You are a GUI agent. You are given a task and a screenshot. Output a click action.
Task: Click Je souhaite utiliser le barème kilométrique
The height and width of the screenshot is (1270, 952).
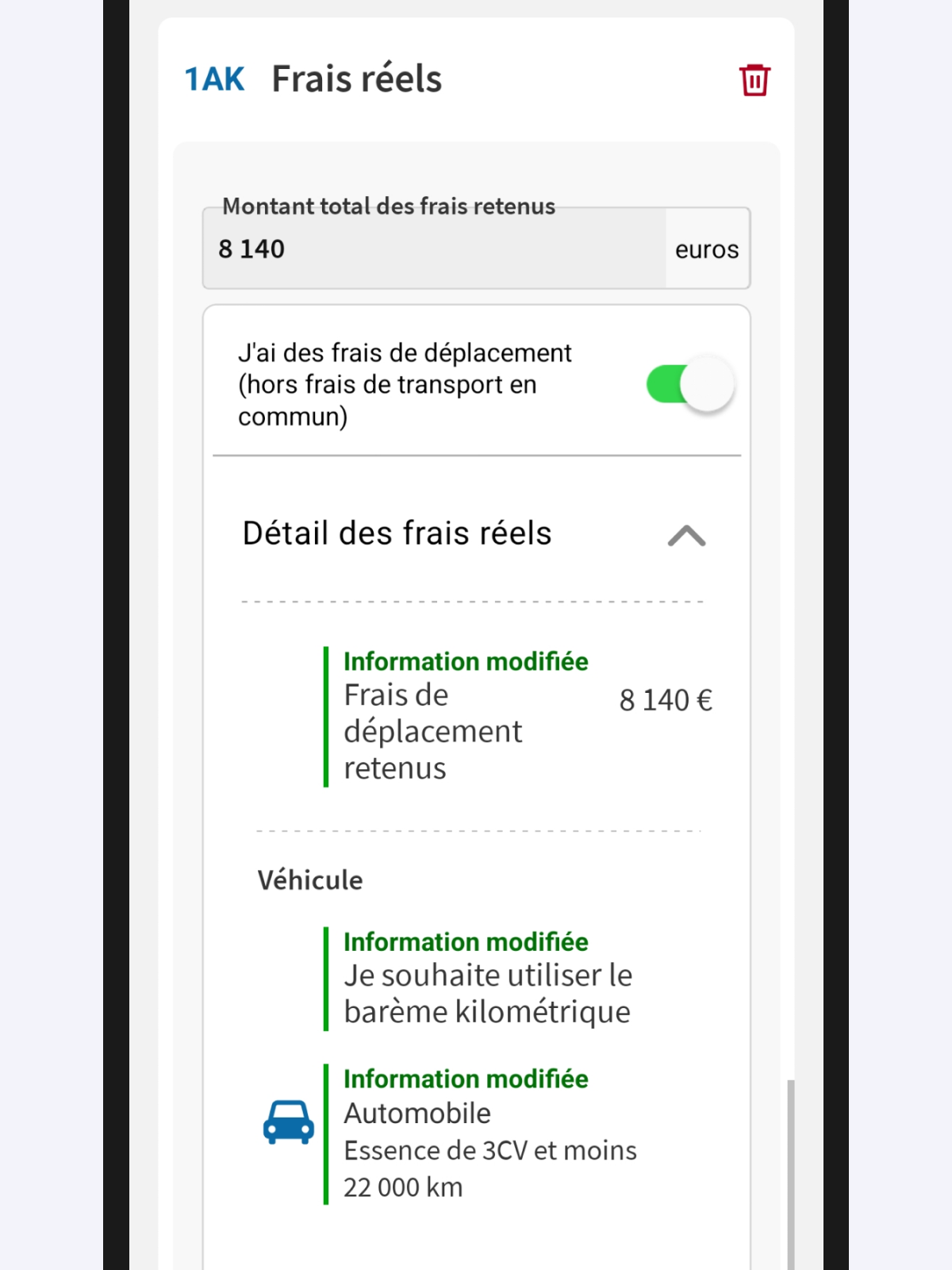pos(487,993)
